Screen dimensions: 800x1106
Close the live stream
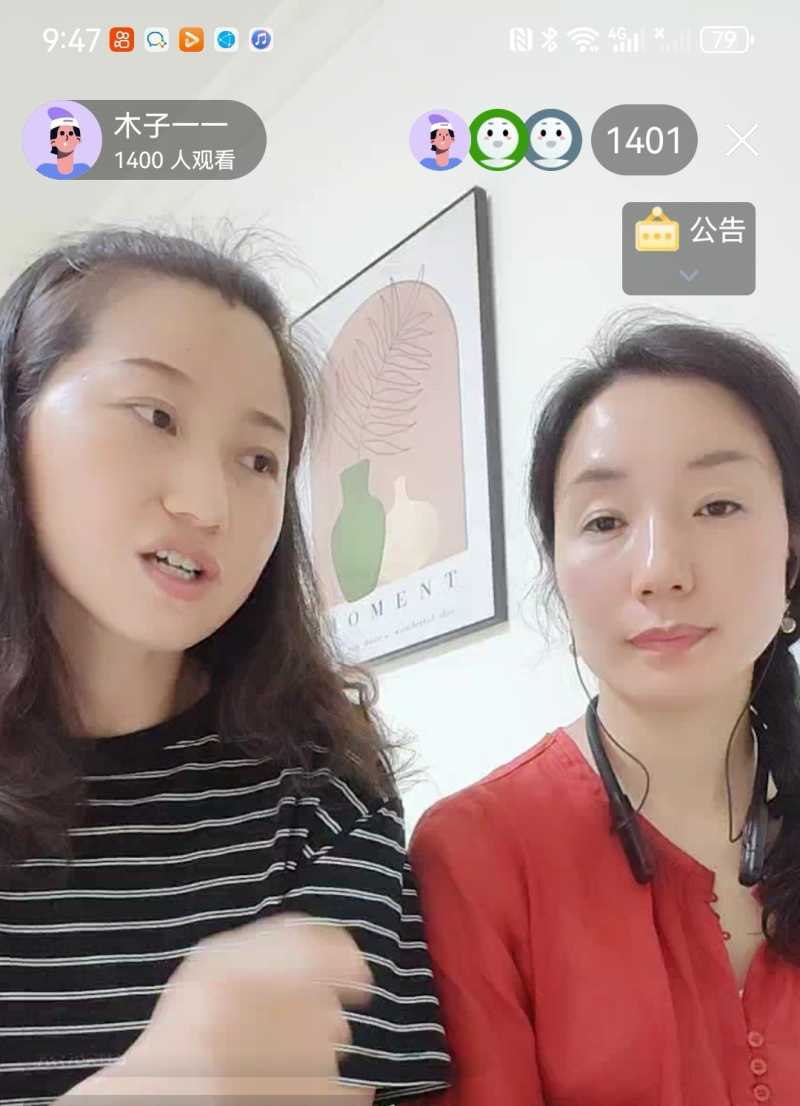point(742,141)
